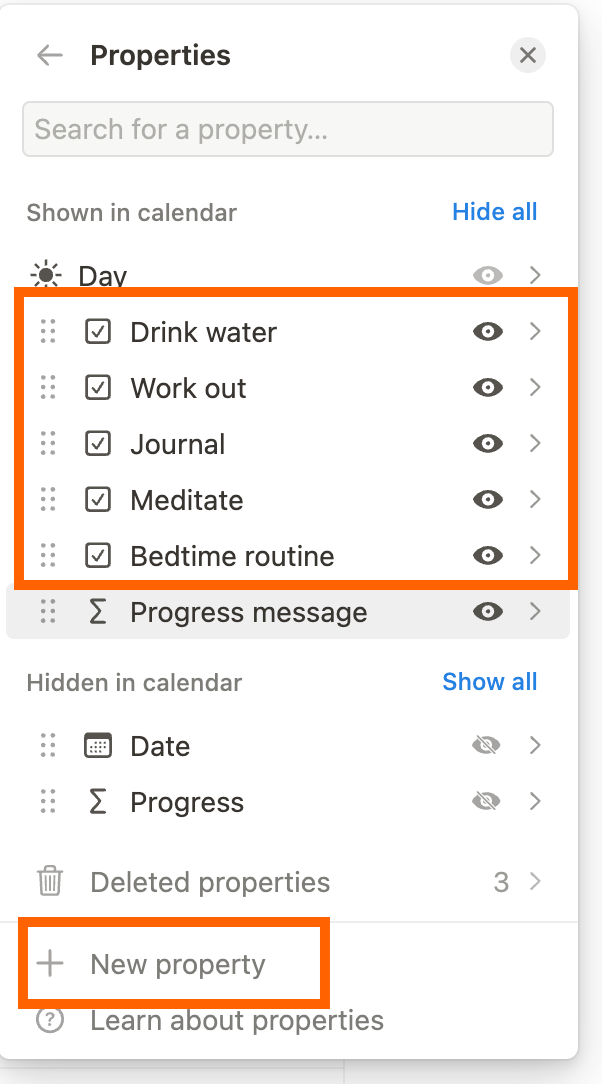Open the Day property settings
The width and height of the screenshot is (602, 1084).
[535, 275]
